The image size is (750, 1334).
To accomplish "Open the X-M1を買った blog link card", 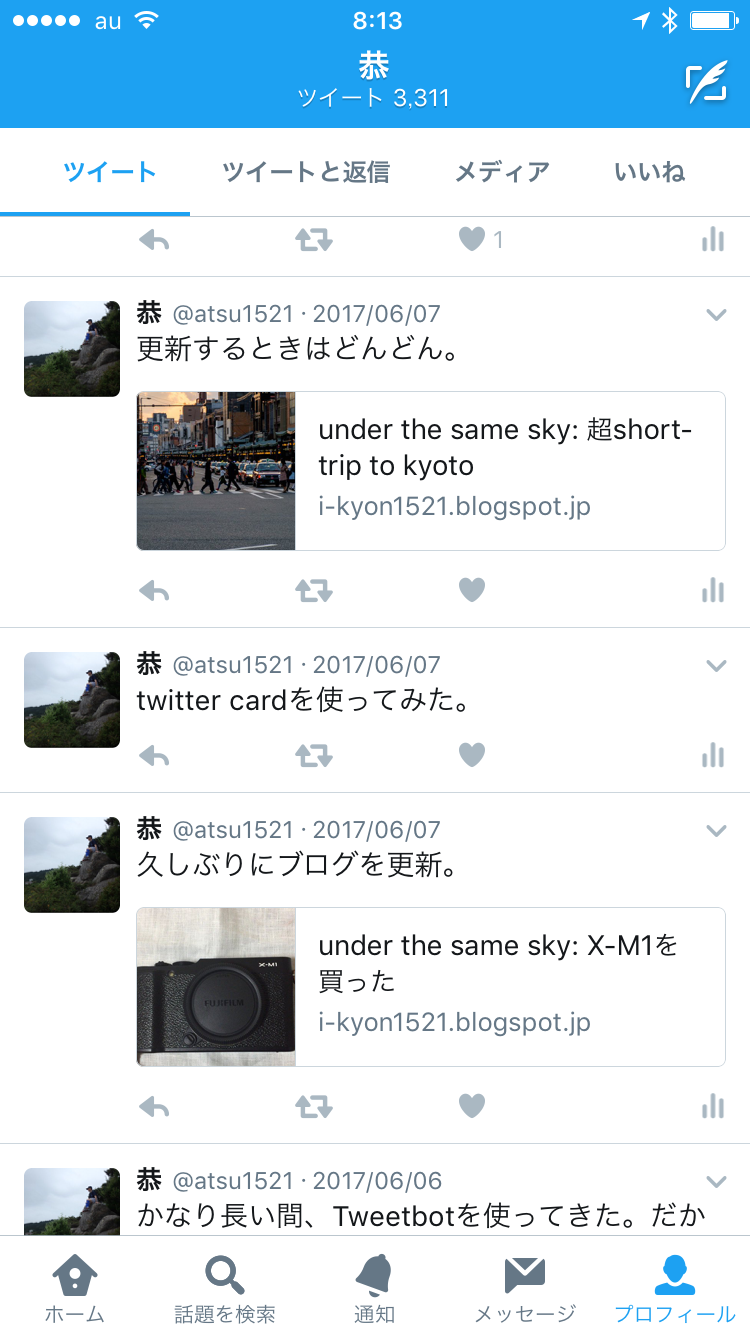I will click(x=430, y=987).
